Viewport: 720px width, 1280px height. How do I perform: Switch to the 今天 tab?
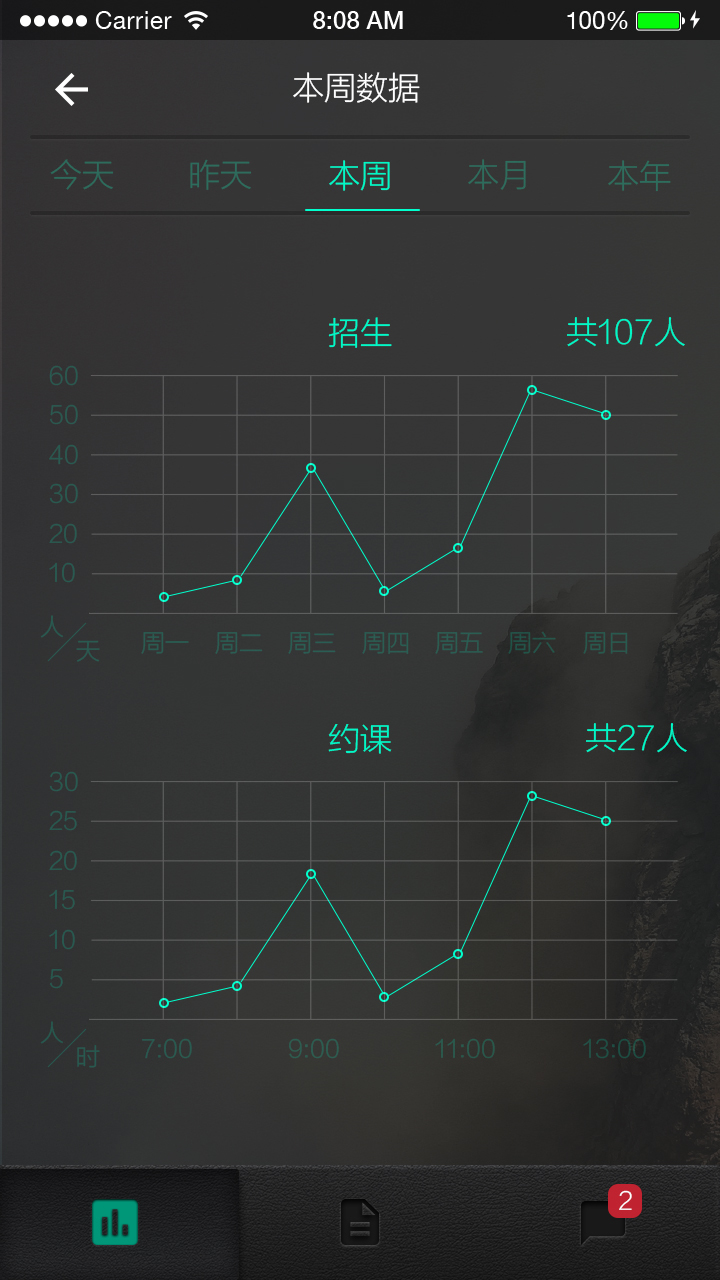tap(82, 176)
